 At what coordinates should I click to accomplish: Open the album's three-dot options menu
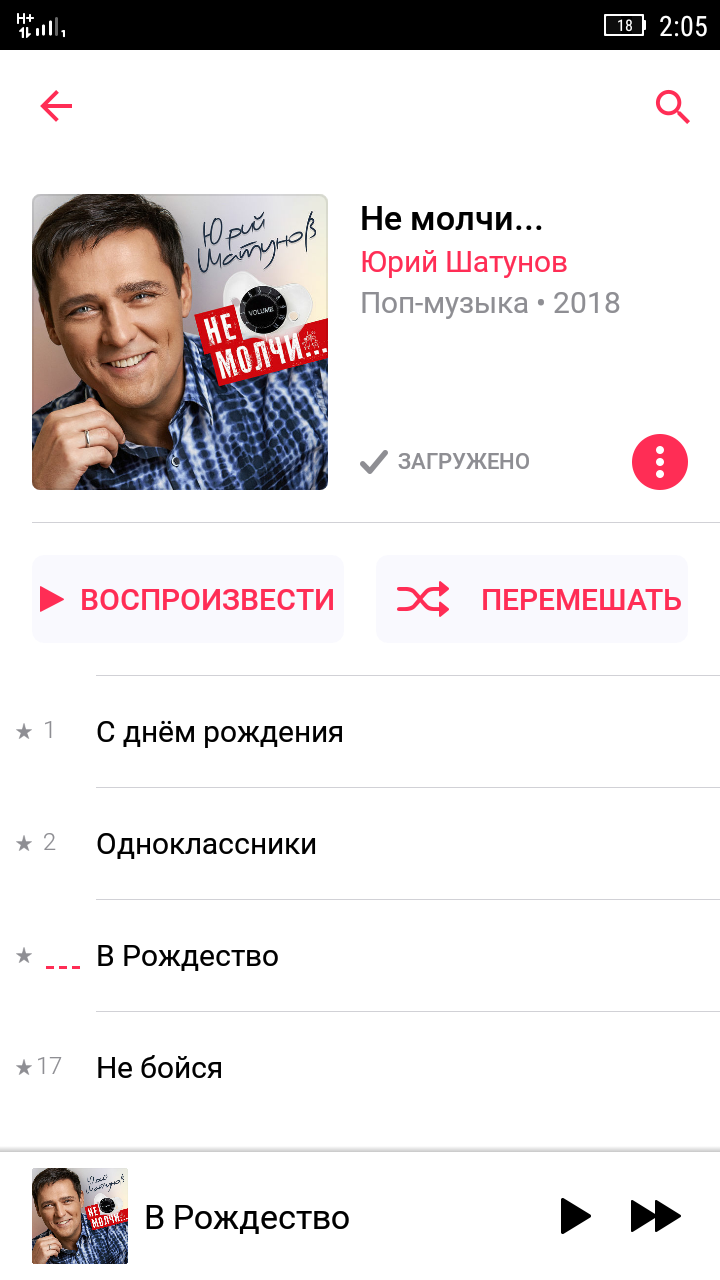[660, 462]
